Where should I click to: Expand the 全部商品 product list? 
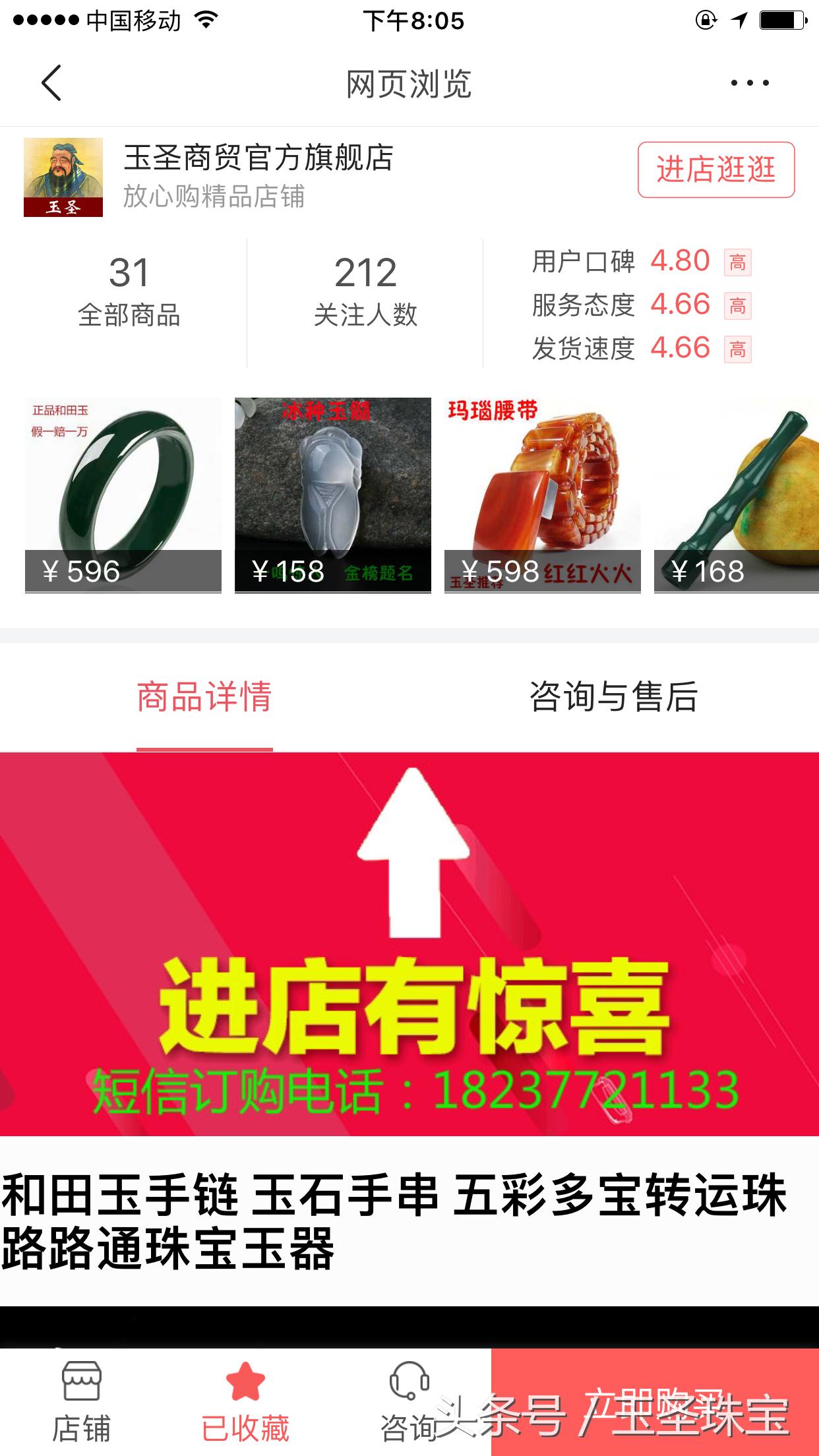coord(130,290)
